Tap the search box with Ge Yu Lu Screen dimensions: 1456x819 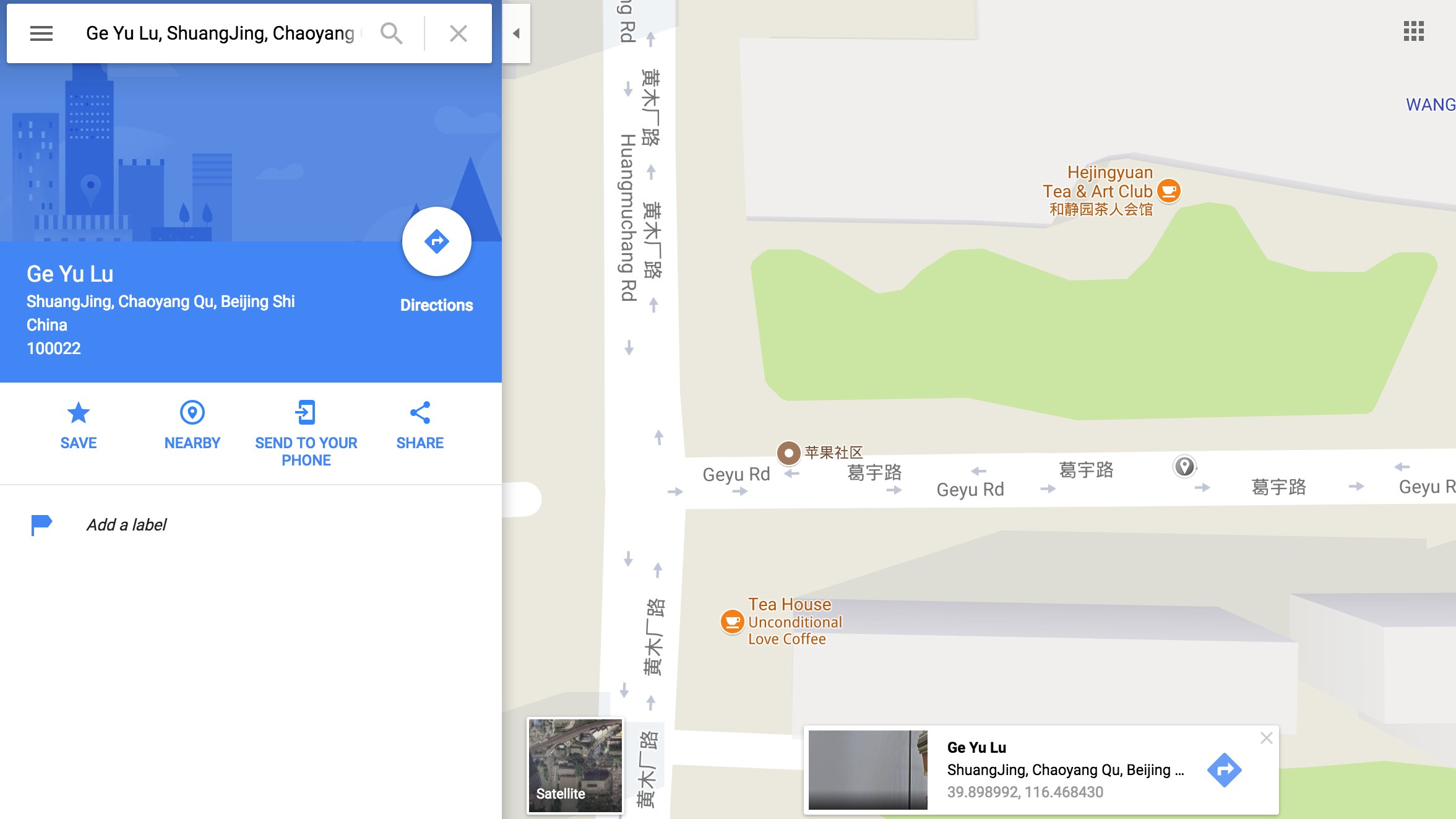[220, 33]
